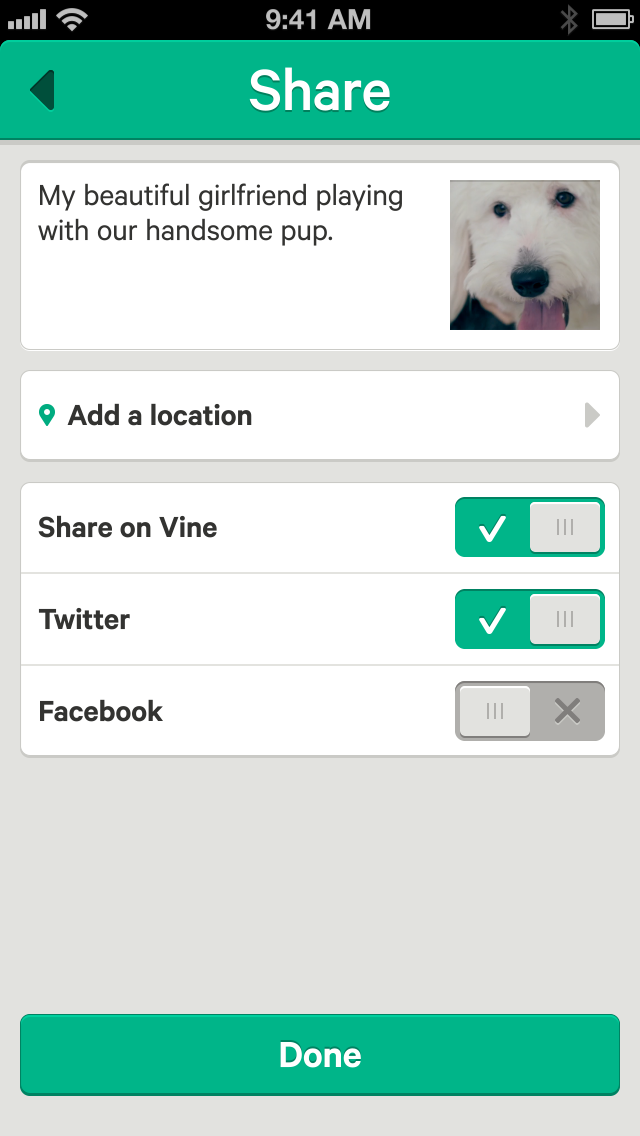The width and height of the screenshot is (640, 1136).
Task: Turn off Share on Vine
Action: 530,527
